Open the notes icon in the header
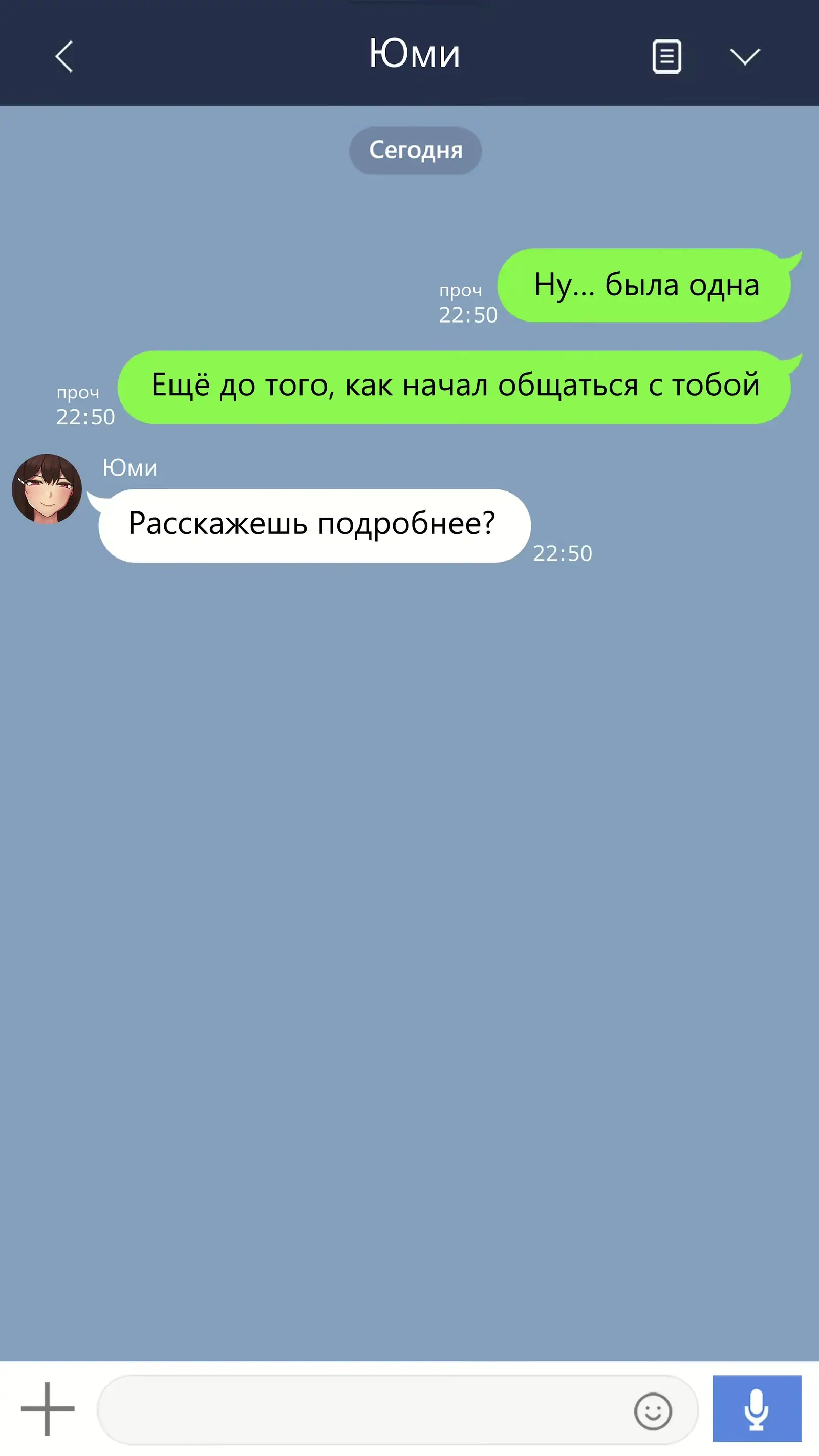 666,56
